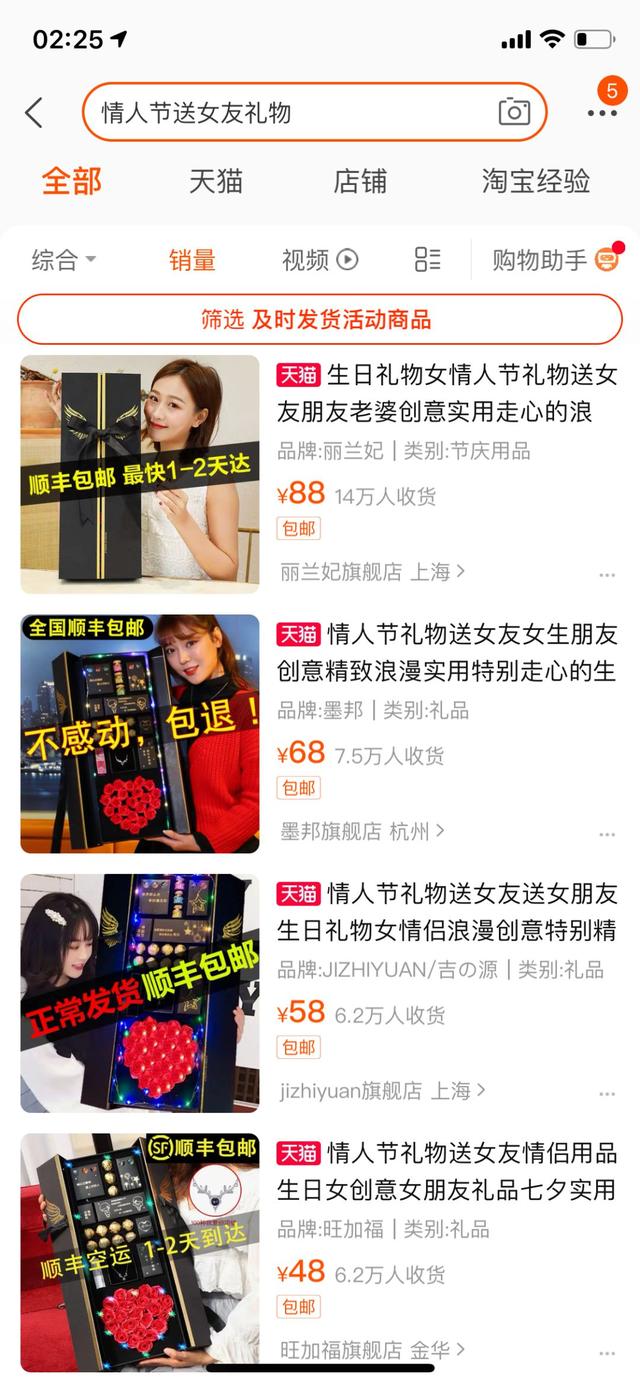The width and height of the screenshot is (640, 1386).
Task: Go back with the arrow icon
Action: 34,112
